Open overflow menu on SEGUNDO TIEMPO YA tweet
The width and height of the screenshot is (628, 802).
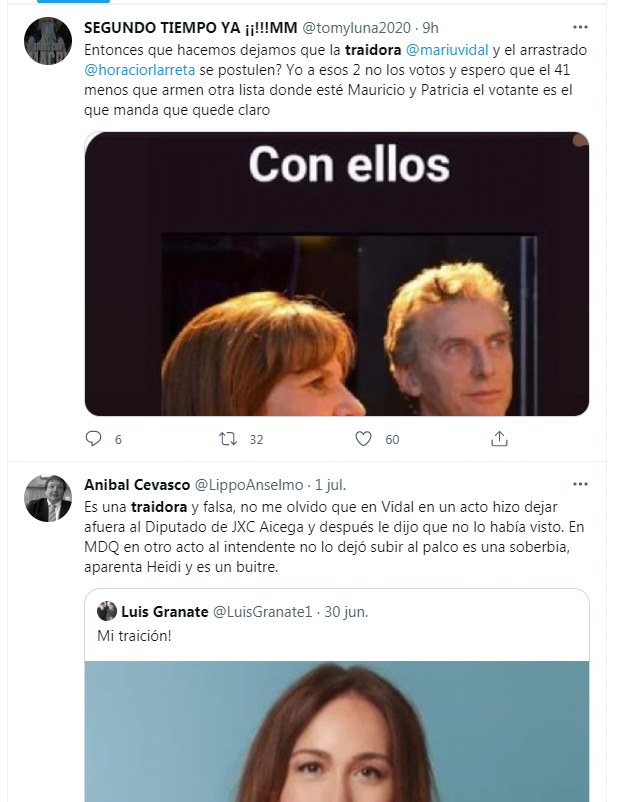point(579,27)
